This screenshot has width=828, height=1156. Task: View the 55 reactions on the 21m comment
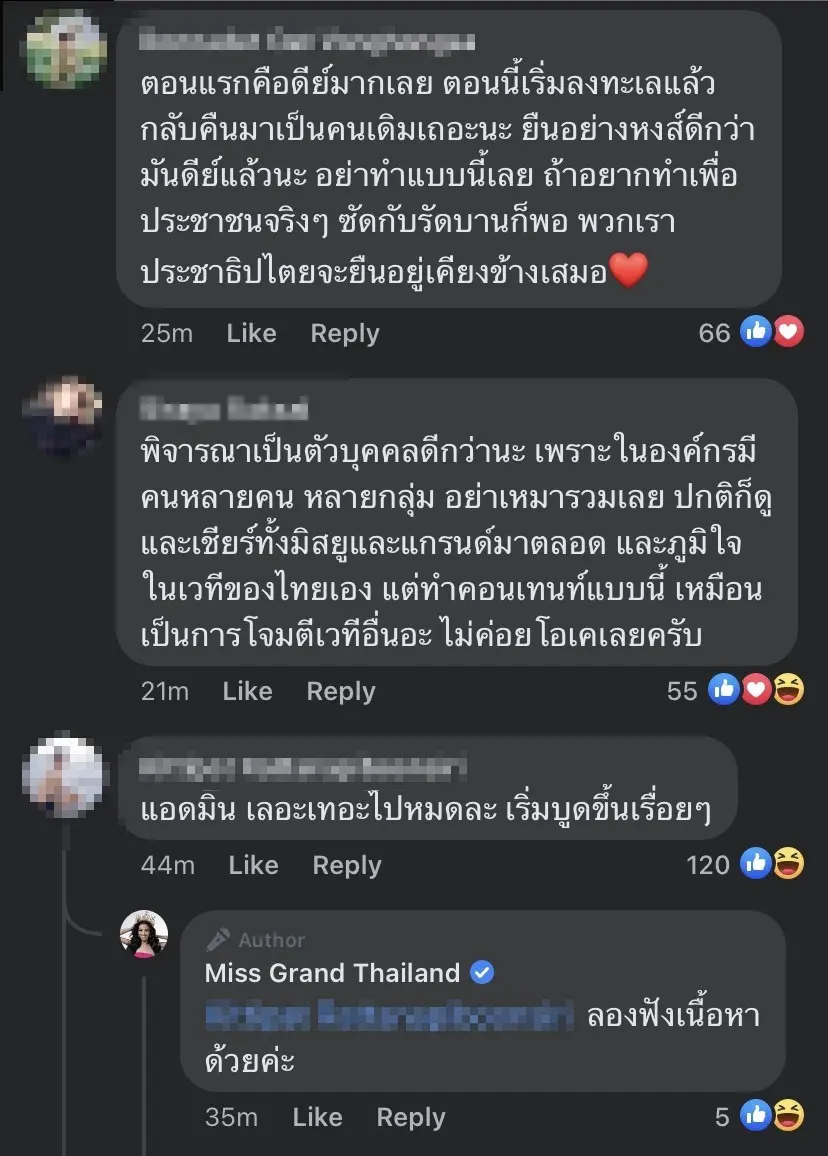[735, 691]
